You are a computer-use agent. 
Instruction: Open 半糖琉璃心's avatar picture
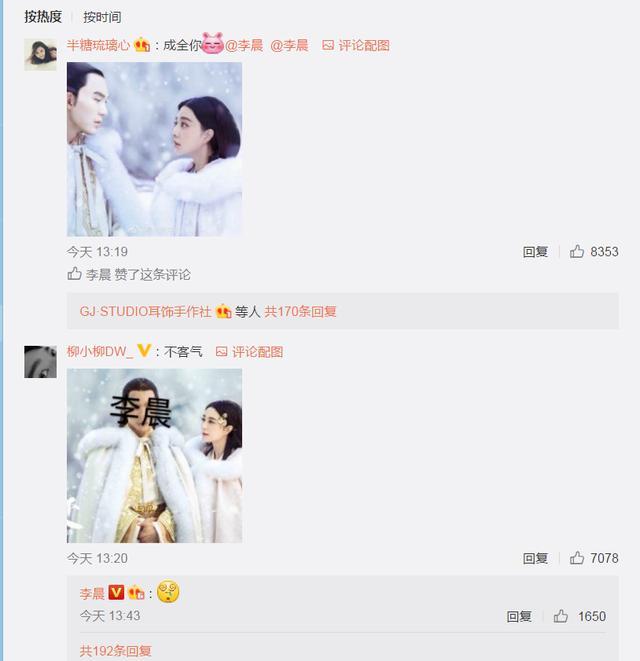pos(40,54)
